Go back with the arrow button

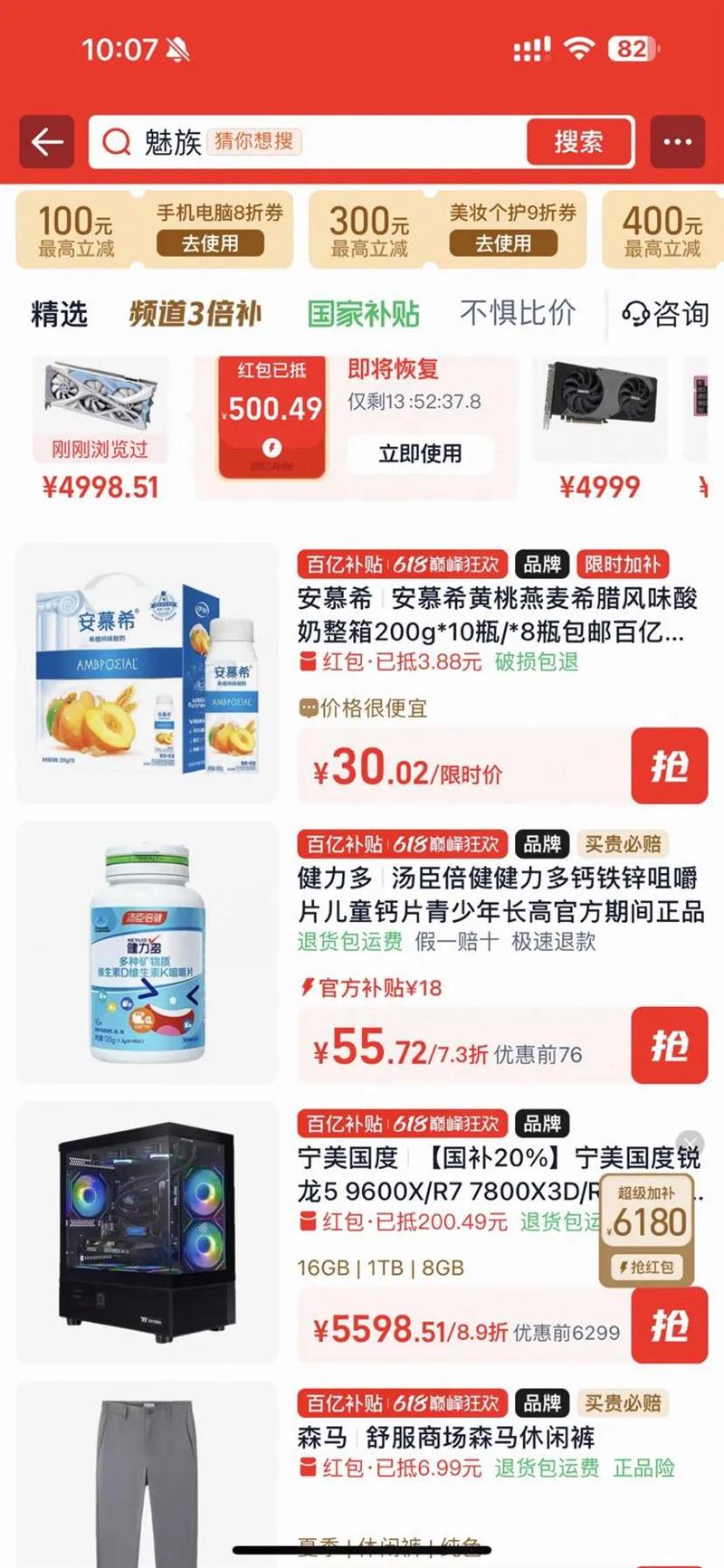point(47,142)
